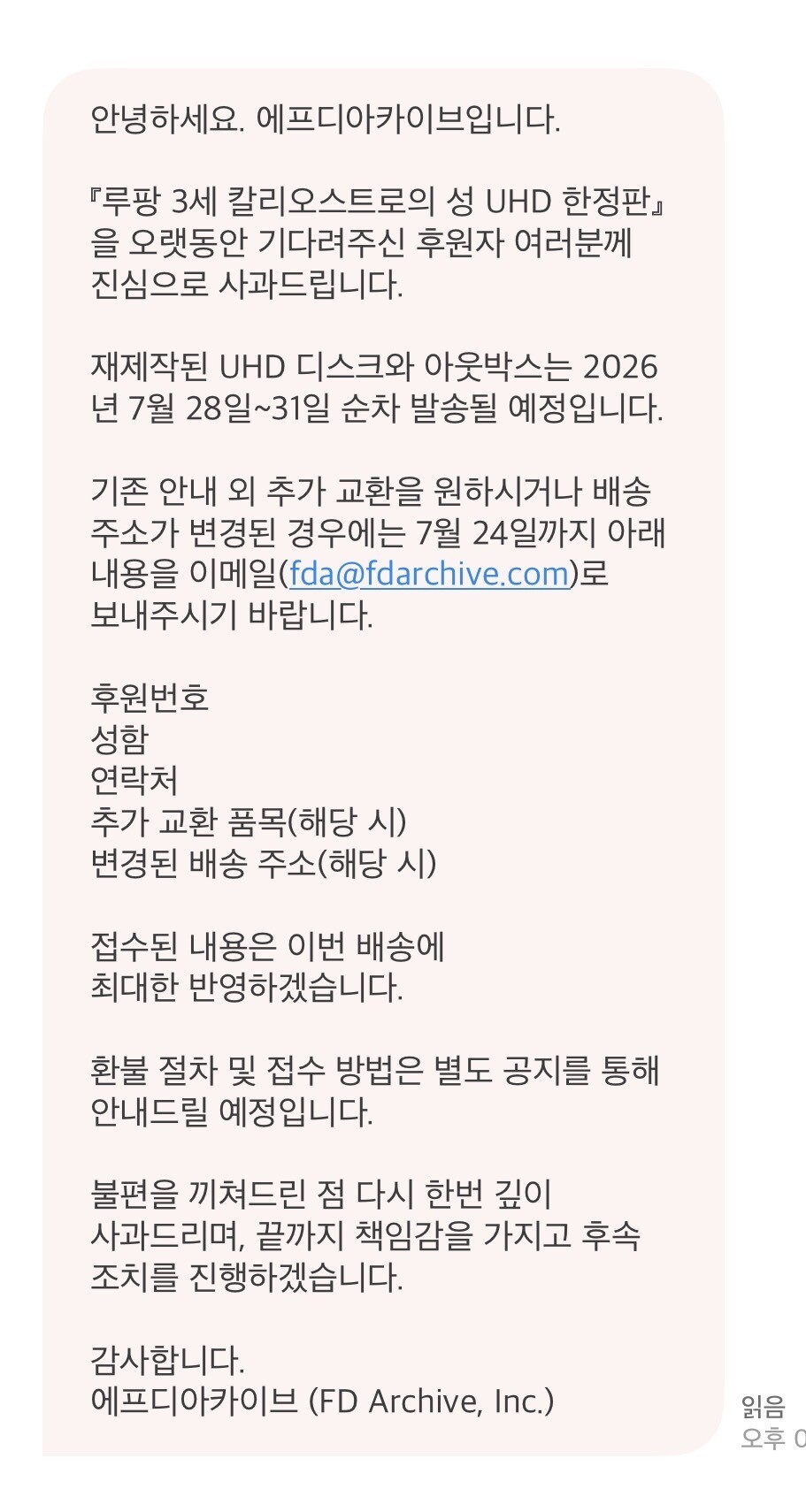Open the fda@fdarchive.com email link

[x=429, y=574]
